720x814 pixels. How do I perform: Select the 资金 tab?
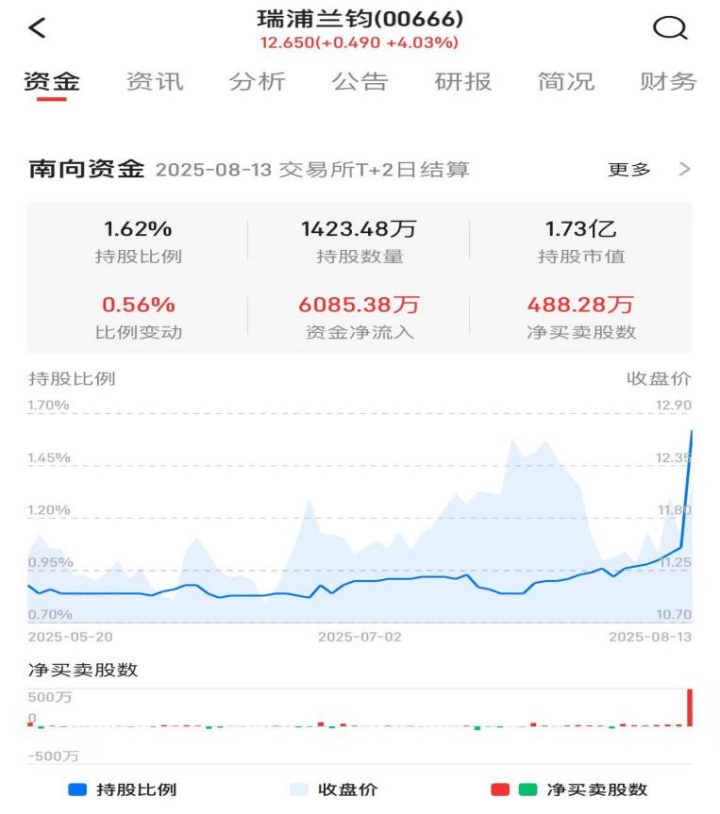pyautogui.click(x=52, y=82)
